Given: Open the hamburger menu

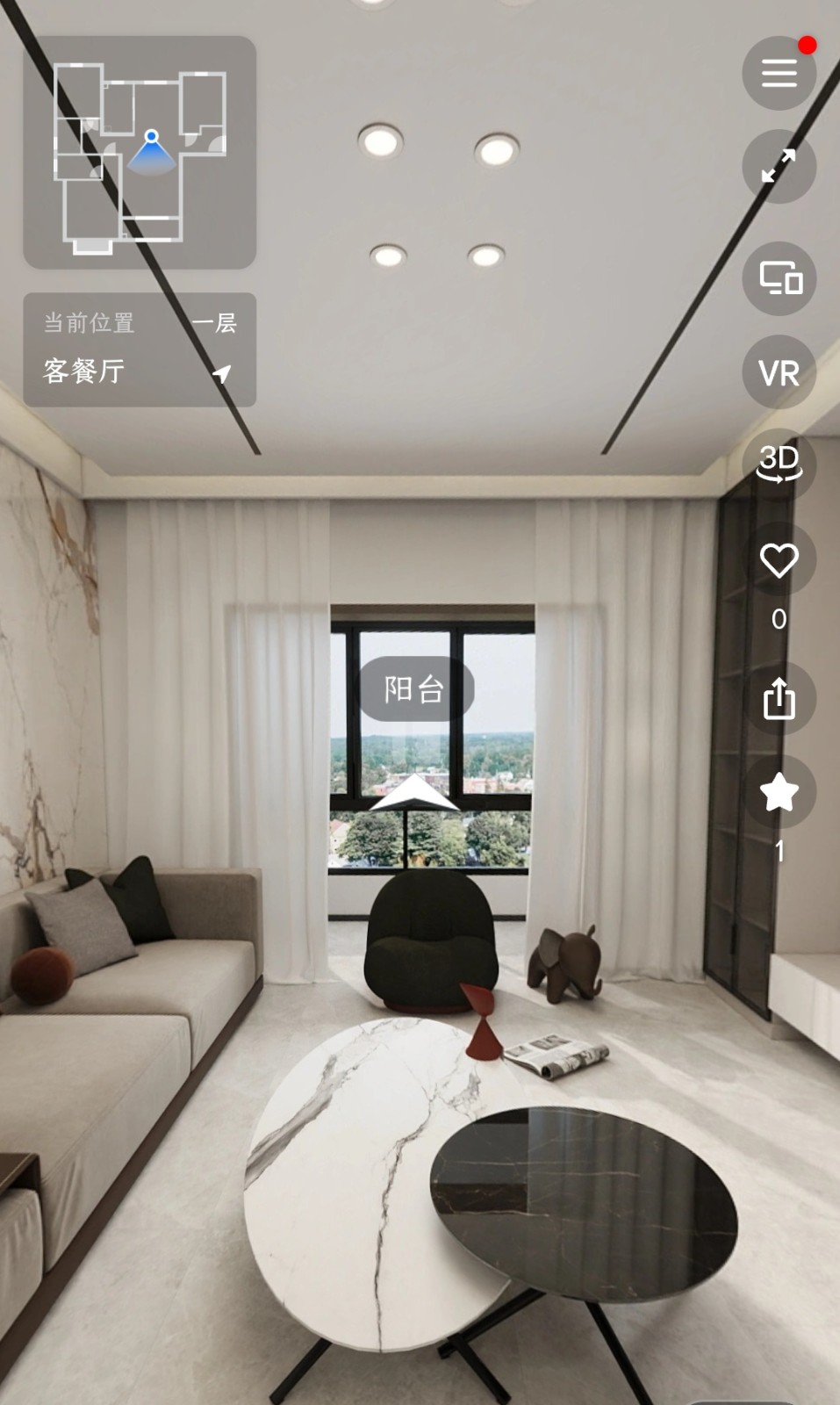Looking at the screenshot, I should click(779, 73).
